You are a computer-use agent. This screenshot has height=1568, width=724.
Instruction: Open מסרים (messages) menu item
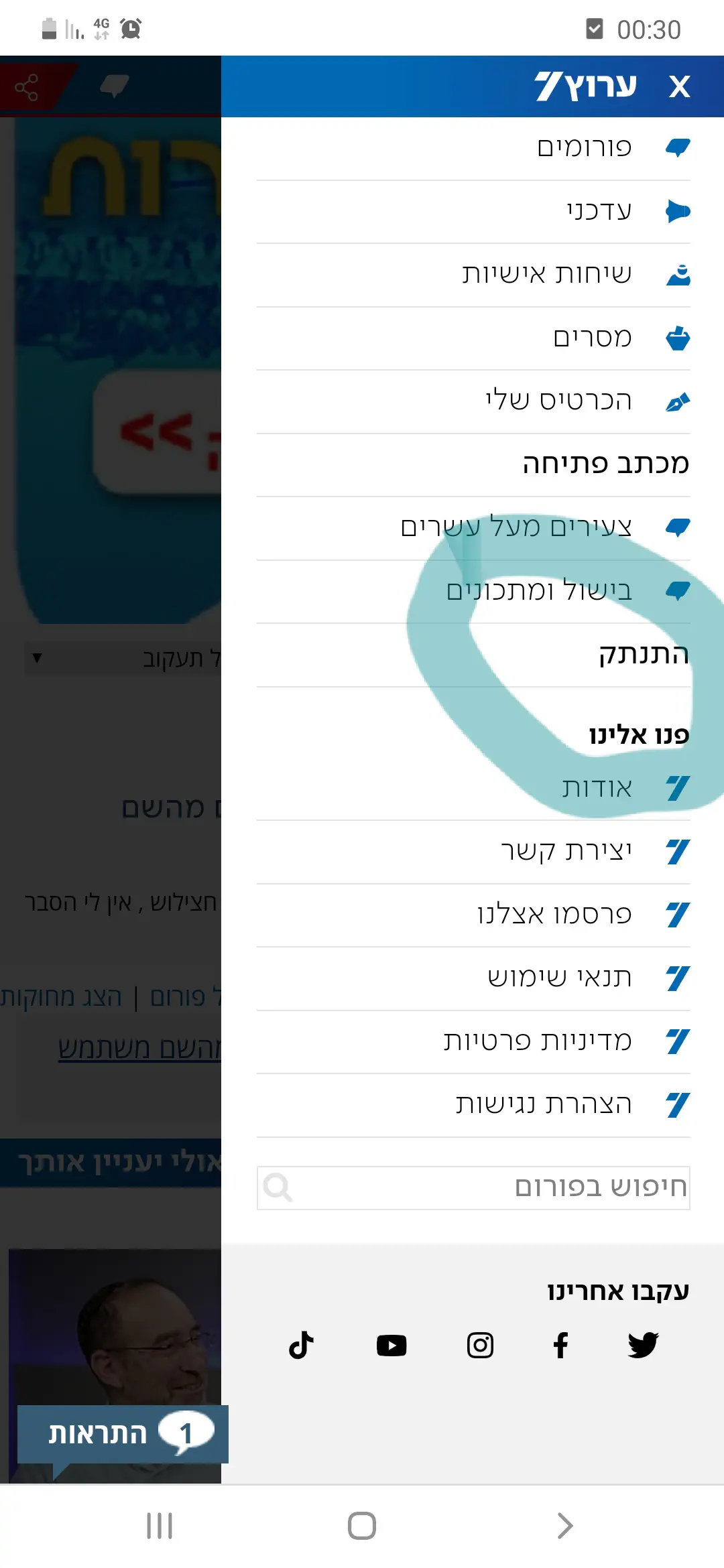(x=593, y=338)
